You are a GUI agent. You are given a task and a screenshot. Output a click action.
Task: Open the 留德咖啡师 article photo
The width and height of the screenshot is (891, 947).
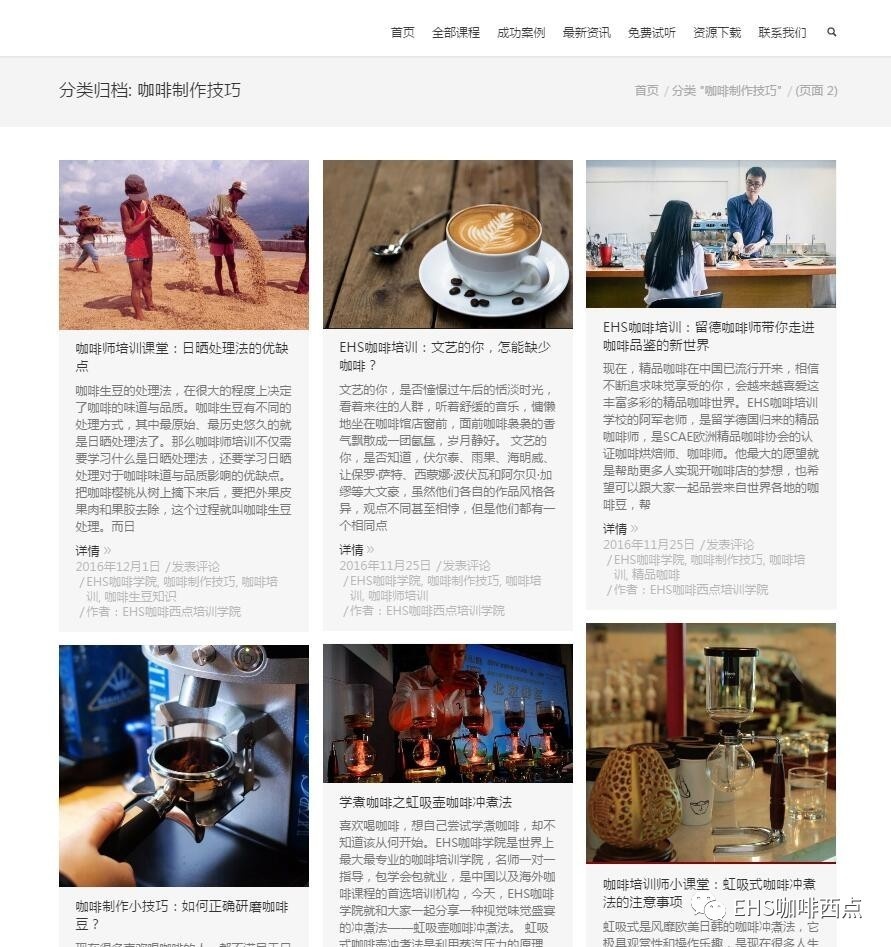[710, 234]
